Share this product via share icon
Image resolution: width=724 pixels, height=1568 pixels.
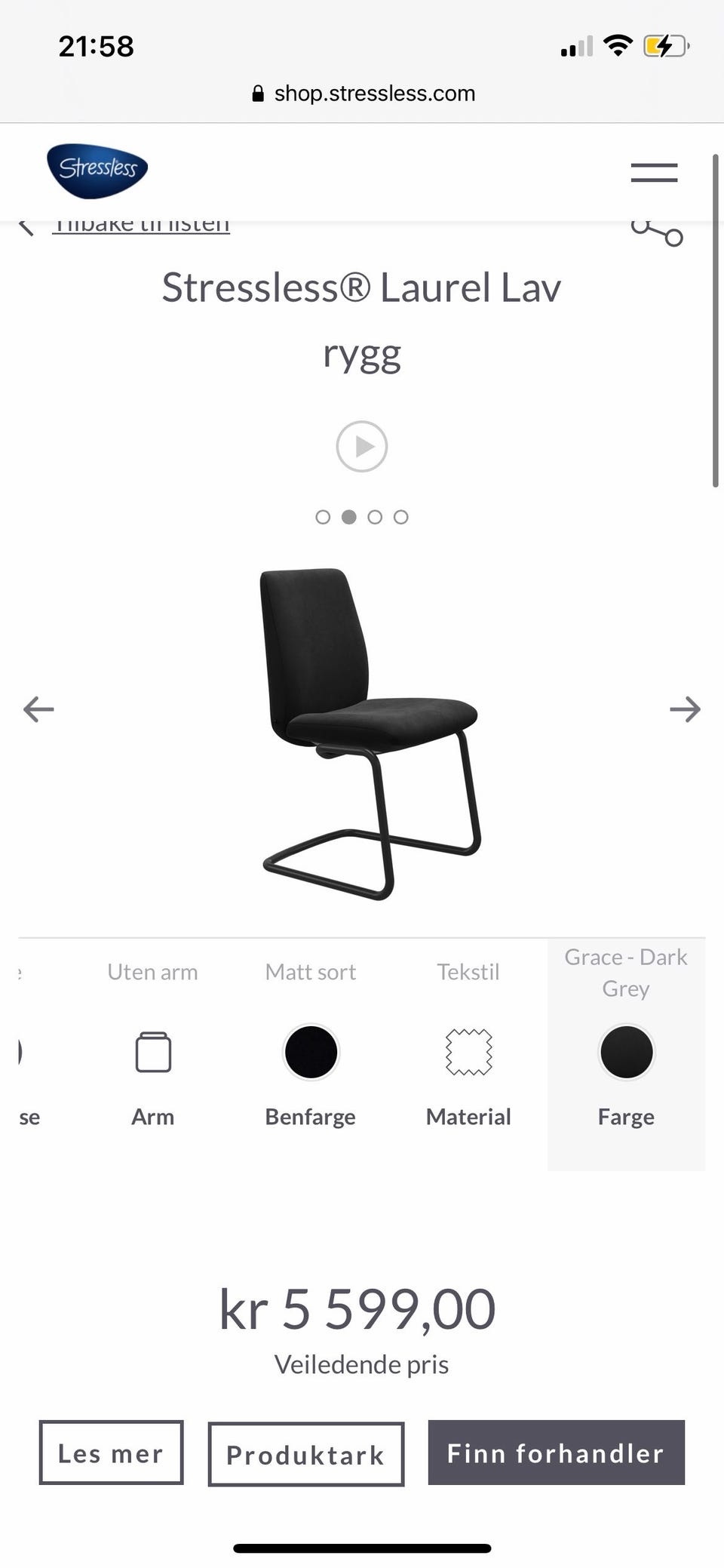(657, 232)
